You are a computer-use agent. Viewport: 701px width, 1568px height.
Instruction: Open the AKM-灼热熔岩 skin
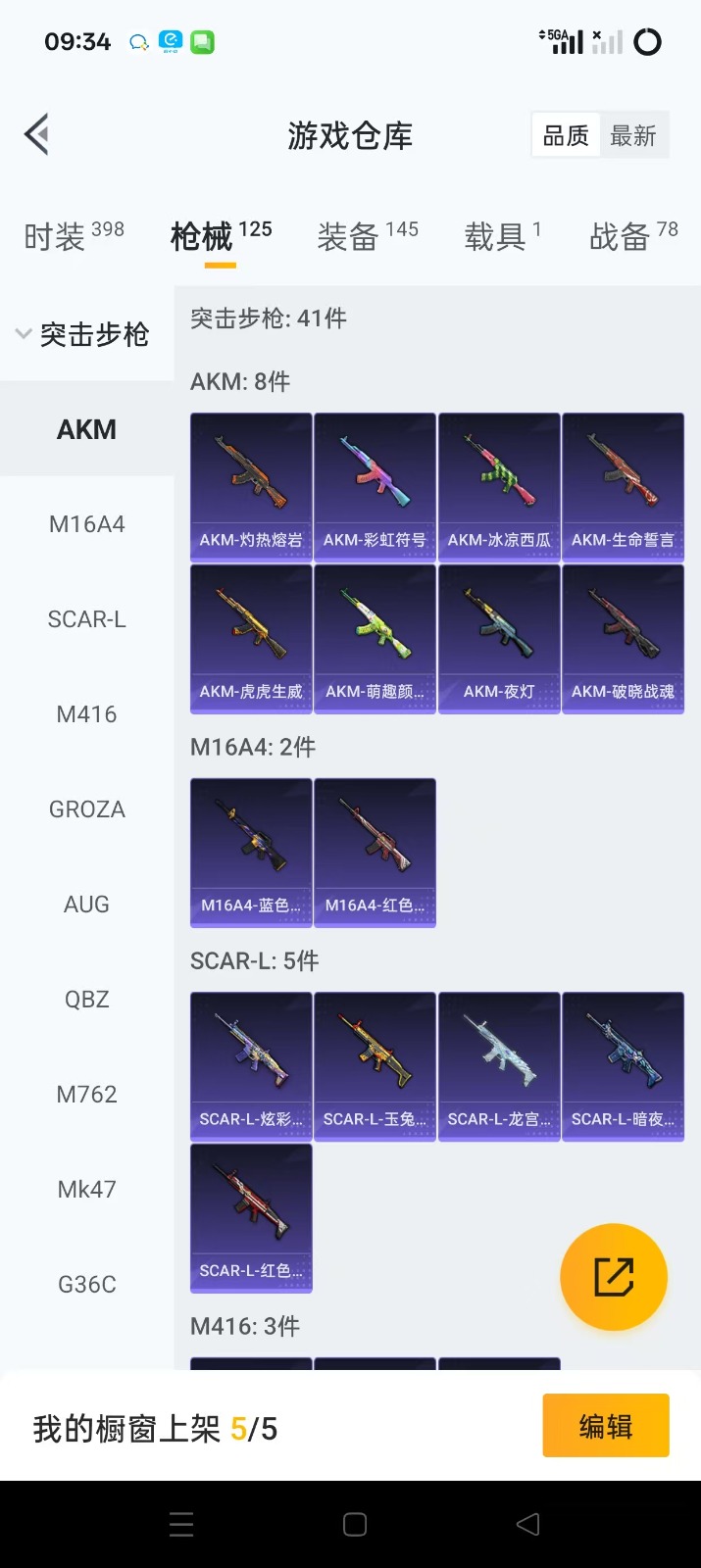(251, 486)
